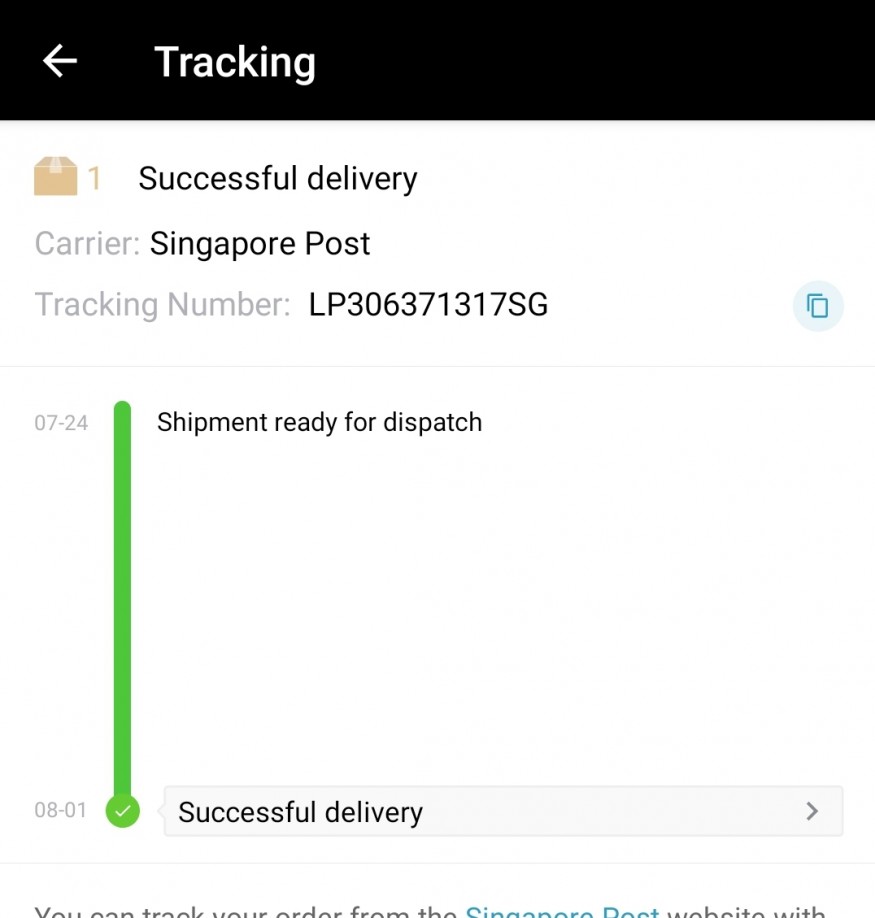Copy the tracking number
The width and height of the screenshot is (875, 918).
point(818,306)
